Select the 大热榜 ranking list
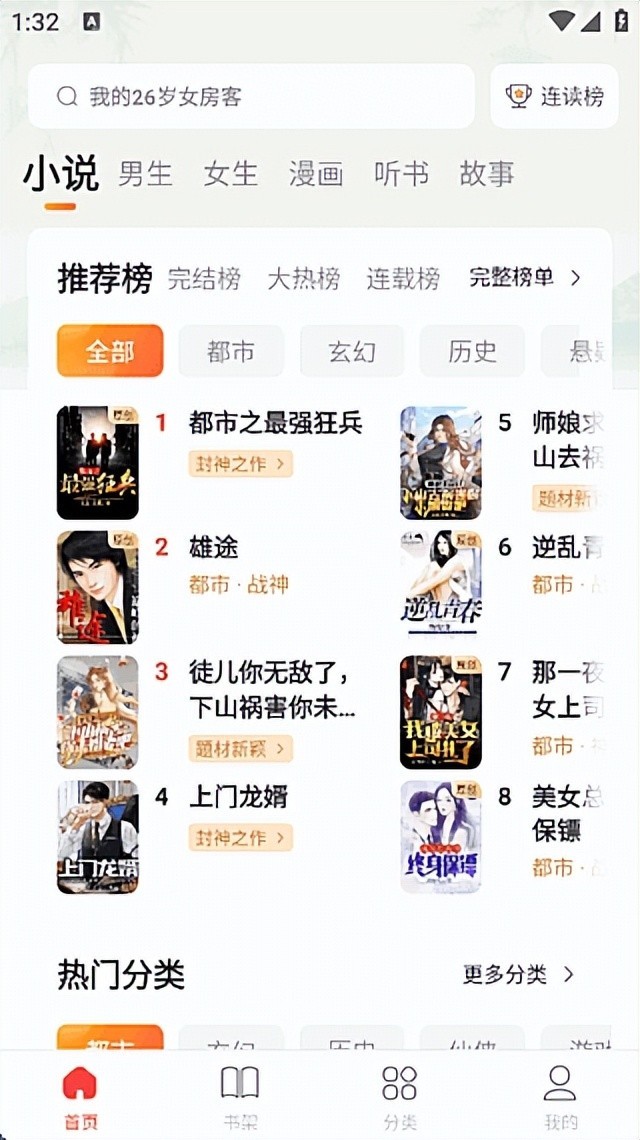This screenshot has width=640, height=1140. 303,279
